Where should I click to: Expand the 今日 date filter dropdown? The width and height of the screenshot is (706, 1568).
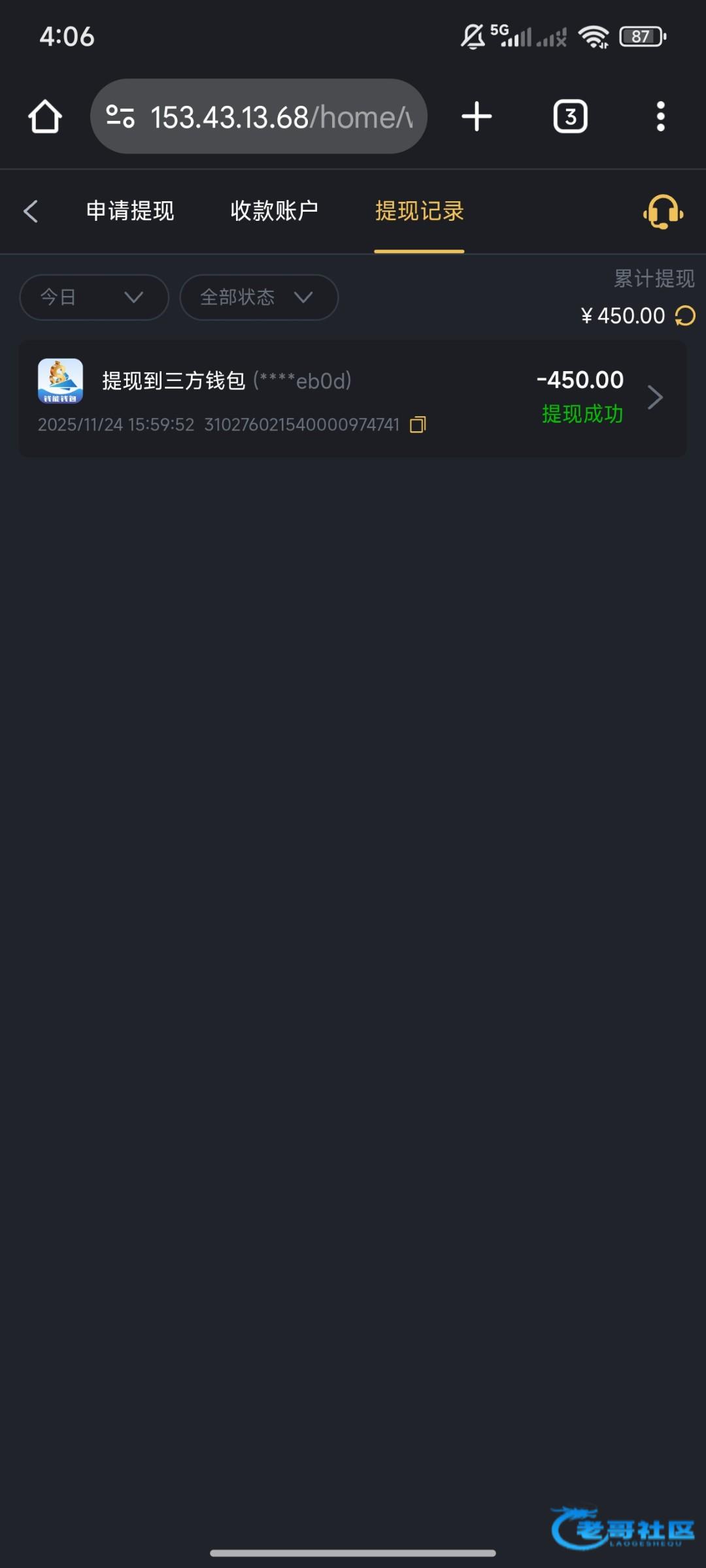94,297
